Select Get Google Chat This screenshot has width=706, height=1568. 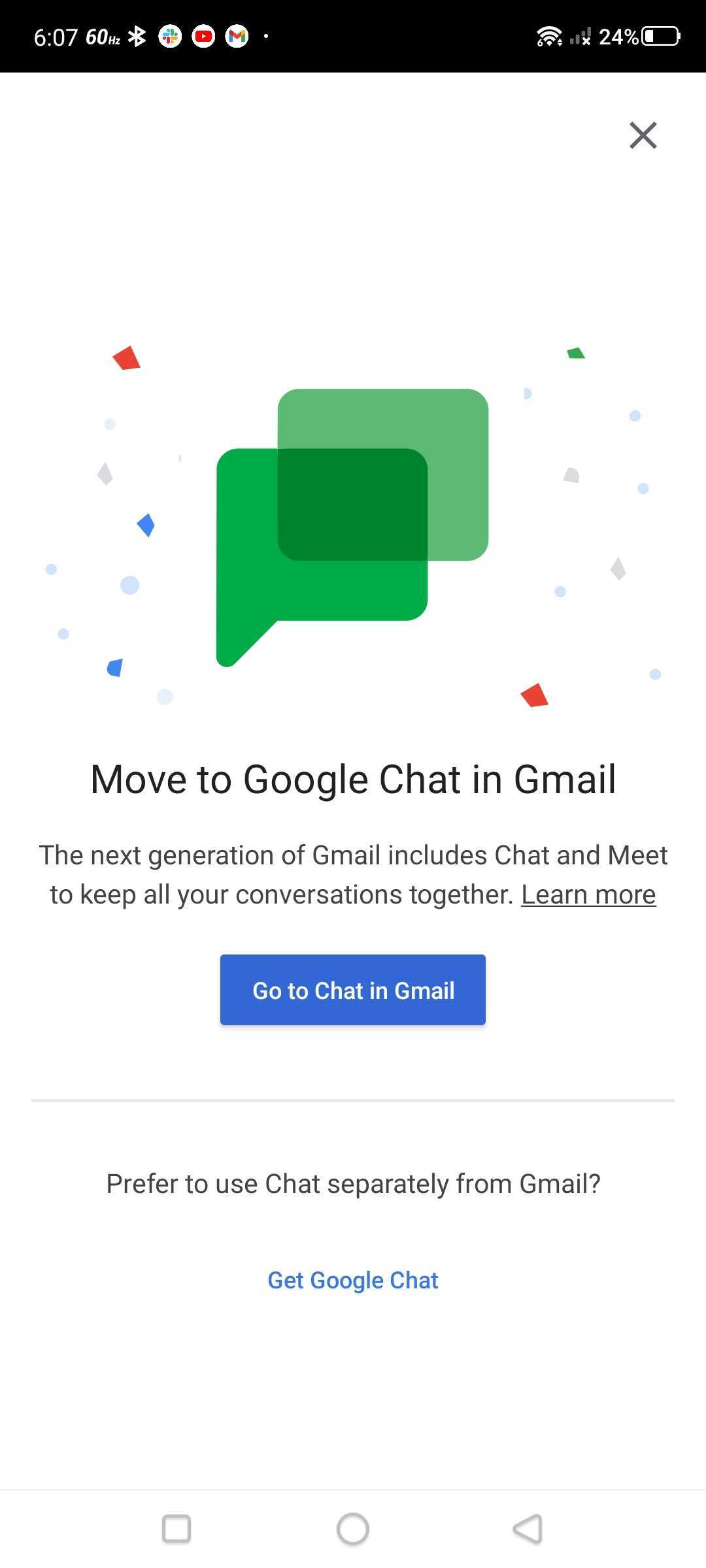(x=353, y=1280)
